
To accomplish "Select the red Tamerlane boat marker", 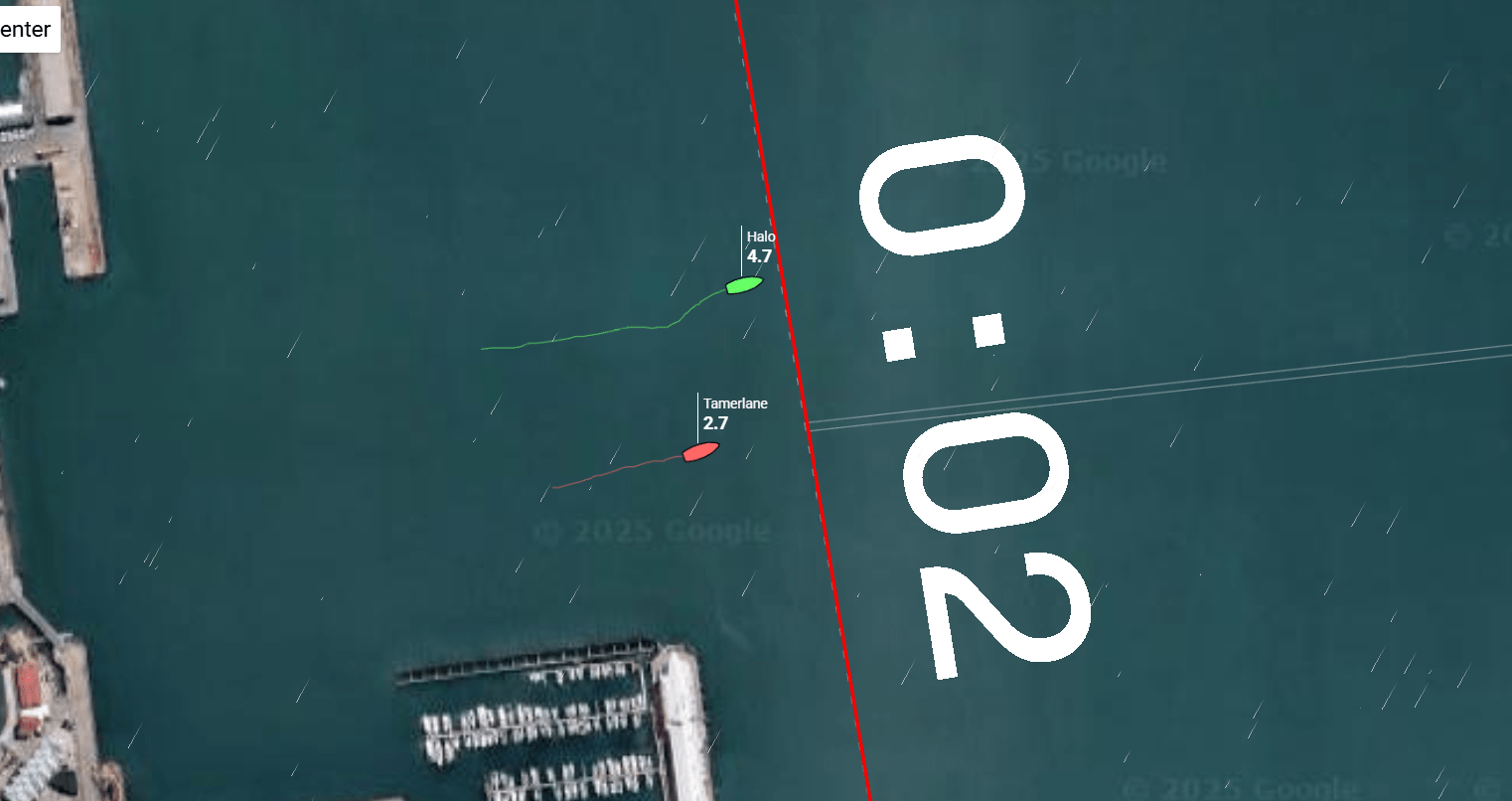I will (x=700, y=452).
